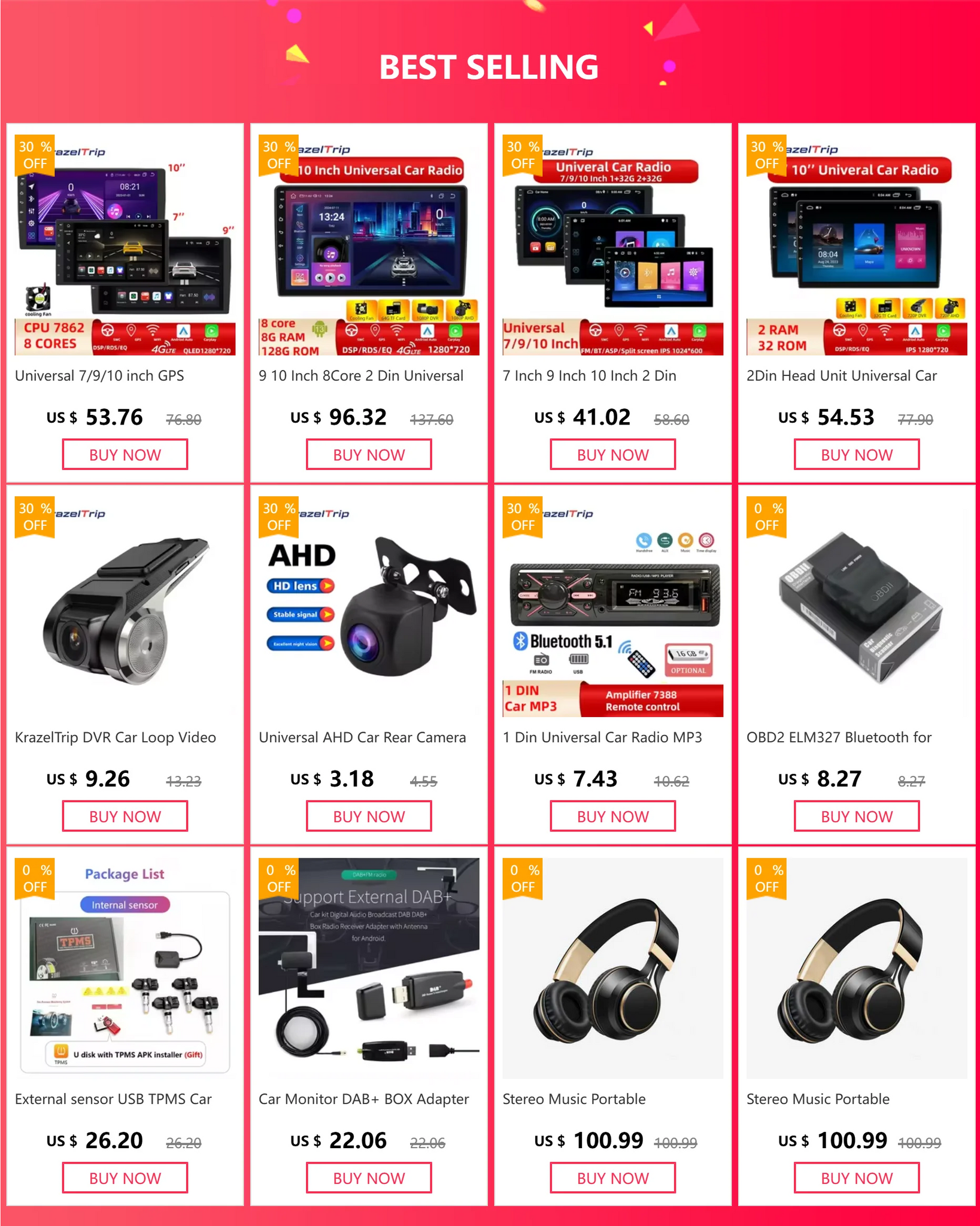Tap BUY NOW under 7 Inch 9 Inch 10 Inch 2 Din
This screenshot has height=1226, width=980.
612,454
